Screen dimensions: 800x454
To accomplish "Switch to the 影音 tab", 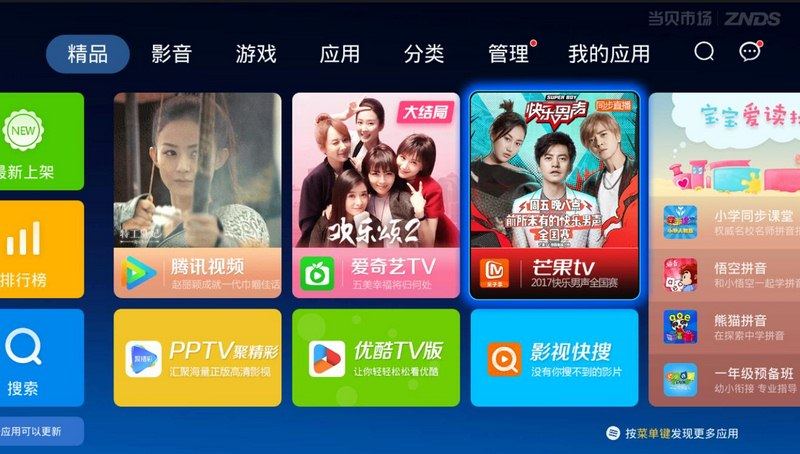I will 171,54.
